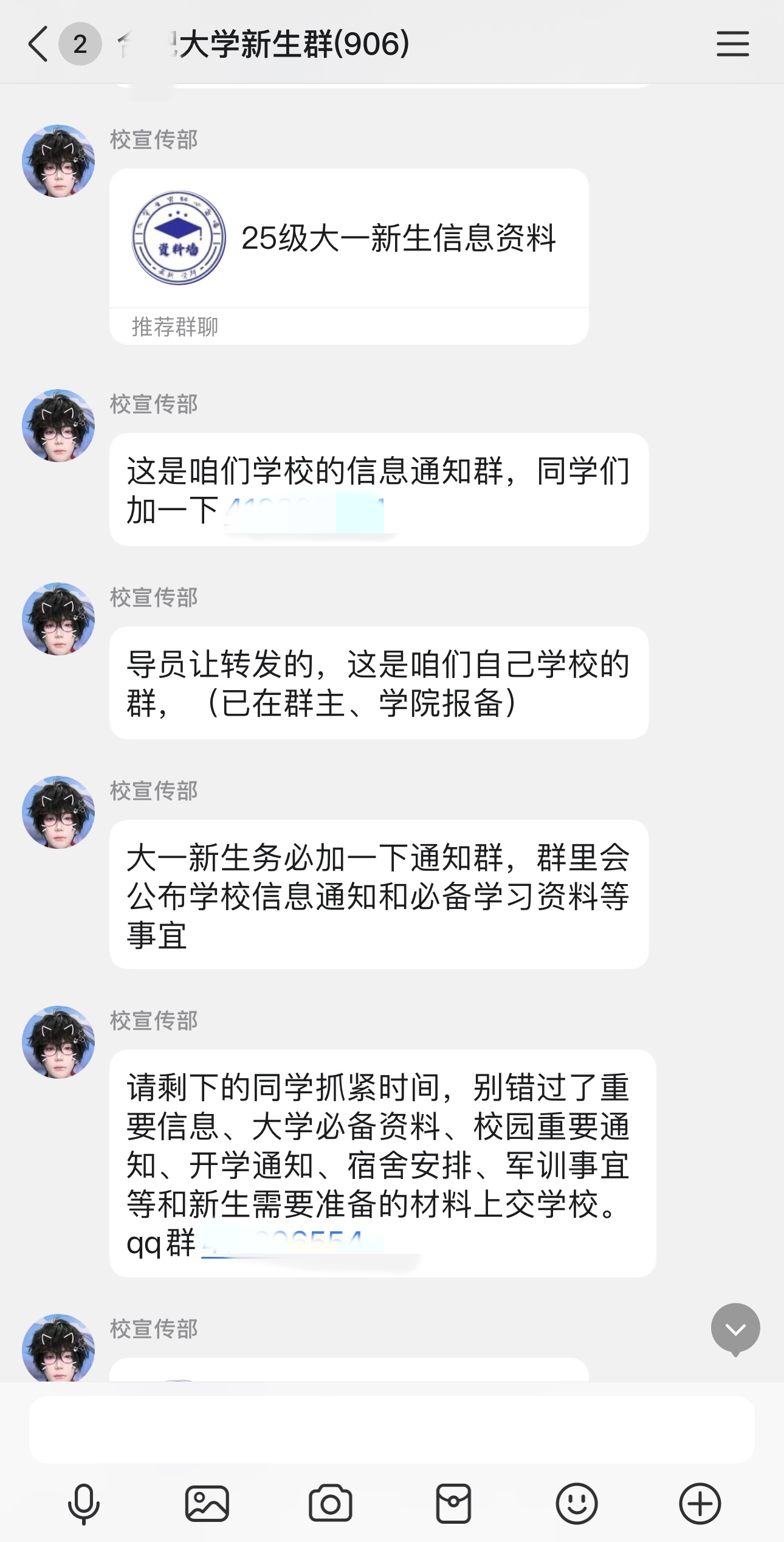Open the 25级大一新生信息资料 recommended group card
This screenshot has width=784, height=1542.
[x=349, y=238]
